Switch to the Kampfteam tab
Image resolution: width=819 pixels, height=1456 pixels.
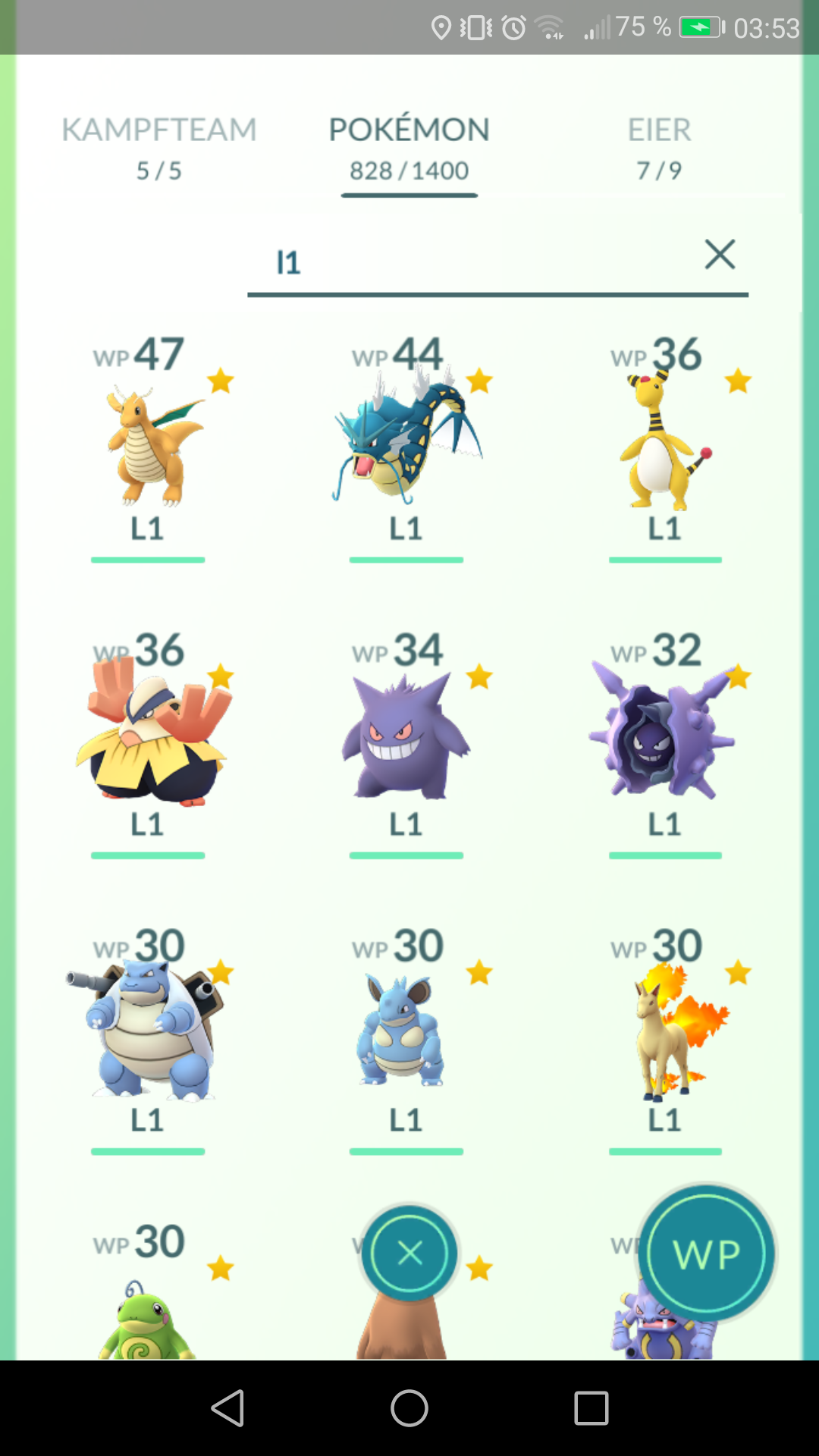[x=159, y=149]
